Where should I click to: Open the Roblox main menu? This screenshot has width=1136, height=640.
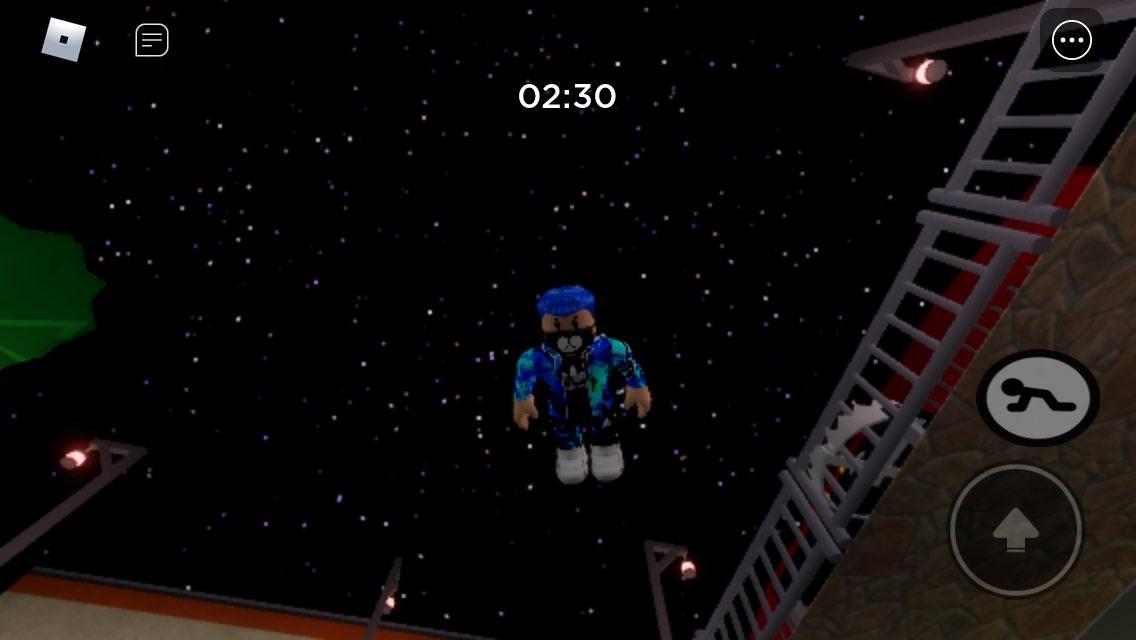coord(64,40)
